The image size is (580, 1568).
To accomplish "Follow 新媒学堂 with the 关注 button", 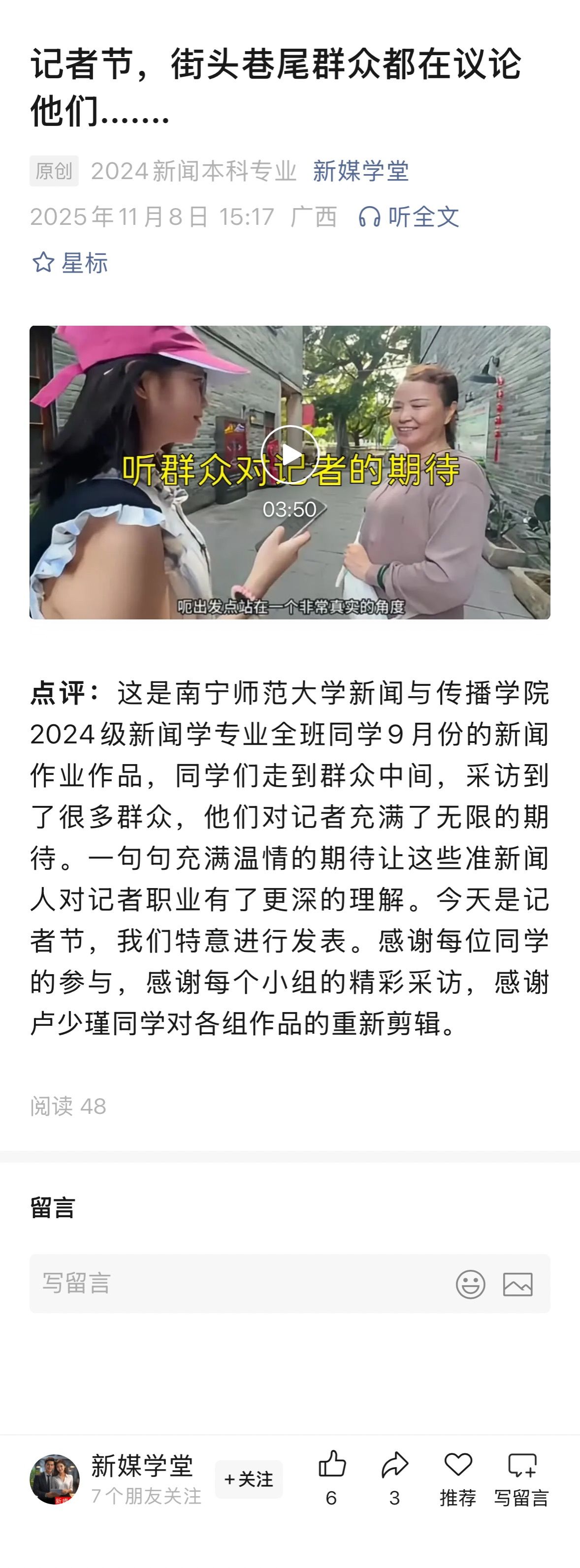I will pos(249,1479).
